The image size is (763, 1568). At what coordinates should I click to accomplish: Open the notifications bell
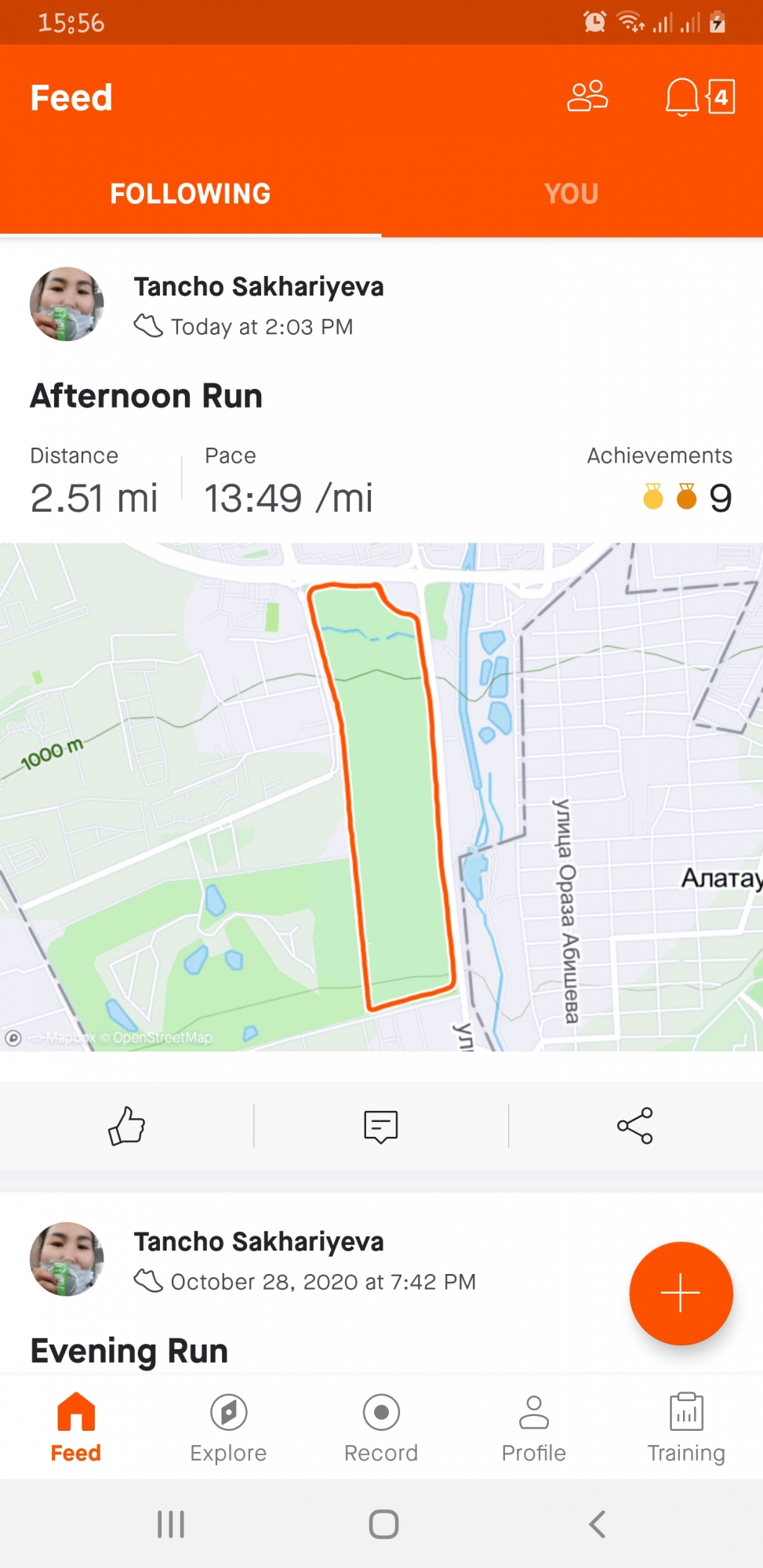[x=681, y=97]
